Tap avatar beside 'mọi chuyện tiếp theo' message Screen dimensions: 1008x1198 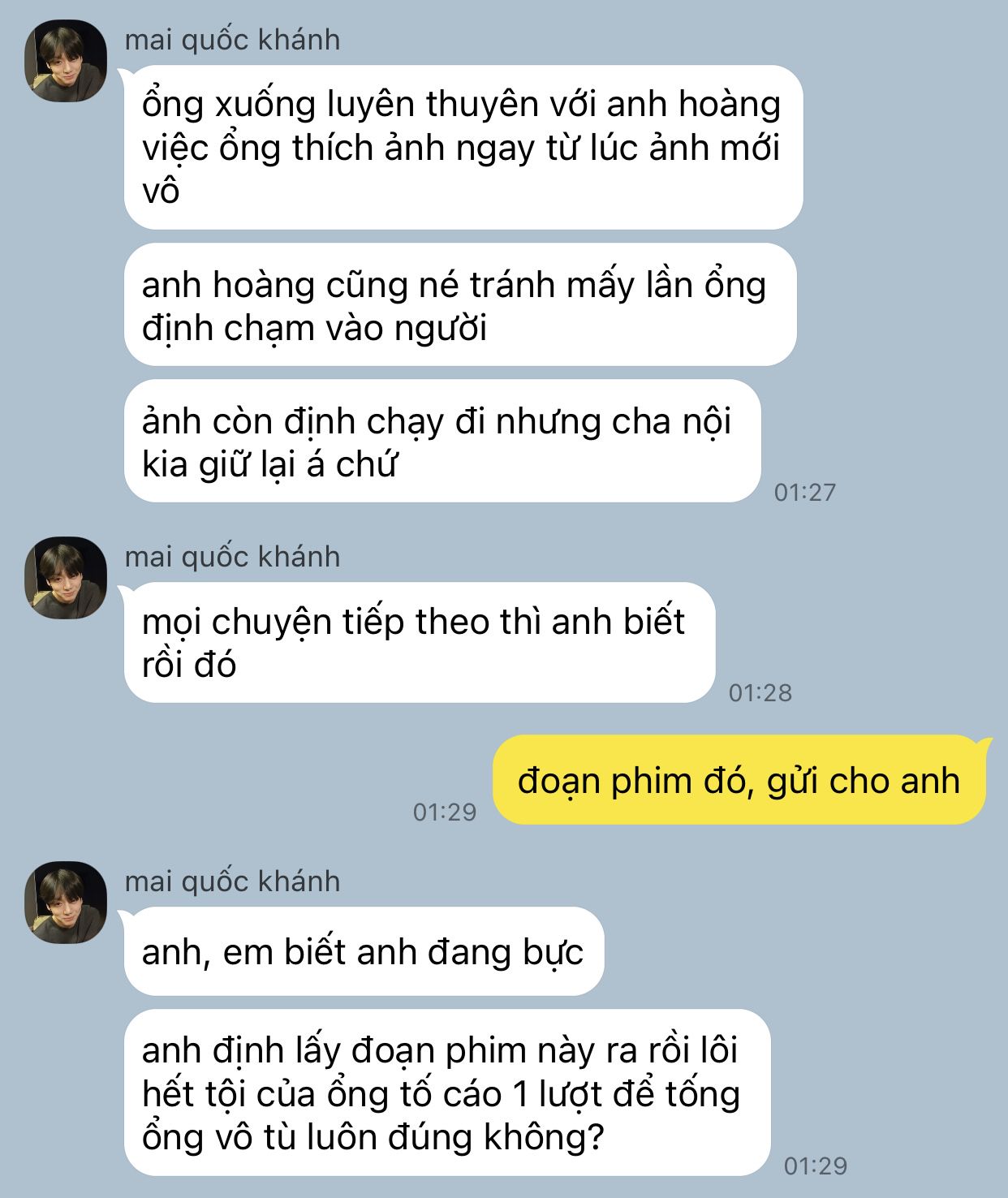pyautogui.click(x=66, y=577)
